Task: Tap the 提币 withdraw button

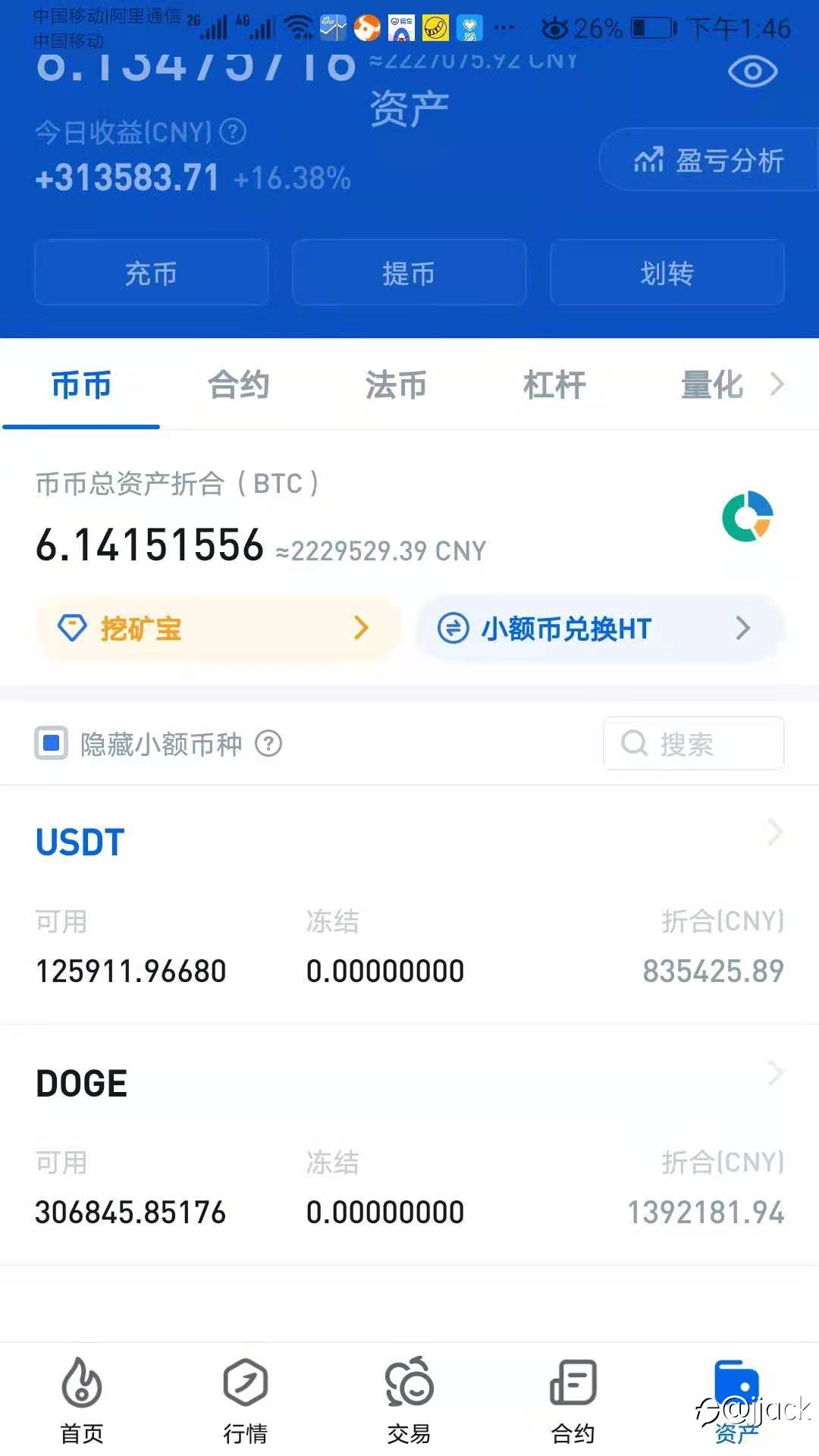Action: pyautogui.click(x=409, y=273)
